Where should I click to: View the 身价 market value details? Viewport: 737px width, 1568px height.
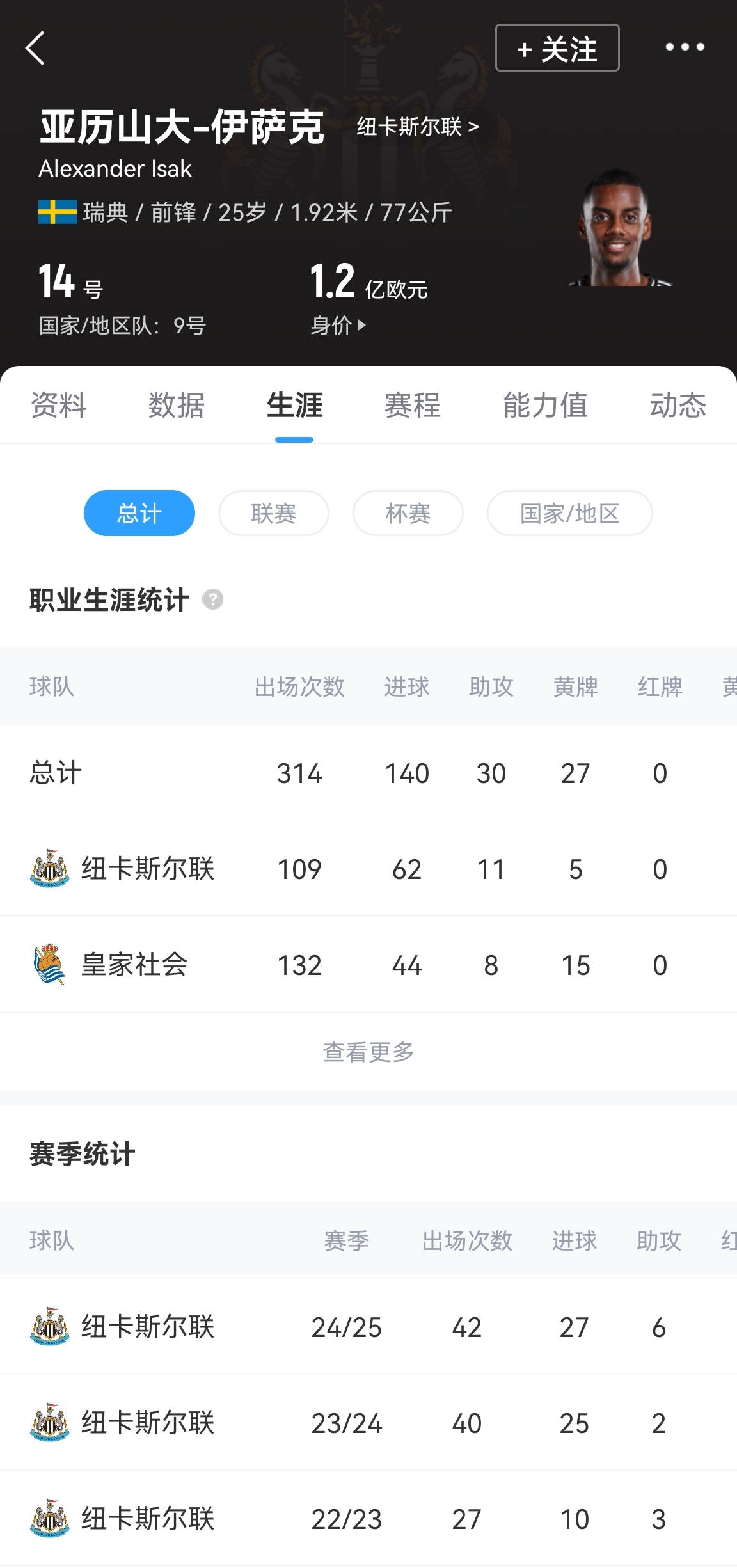point(338,326)
